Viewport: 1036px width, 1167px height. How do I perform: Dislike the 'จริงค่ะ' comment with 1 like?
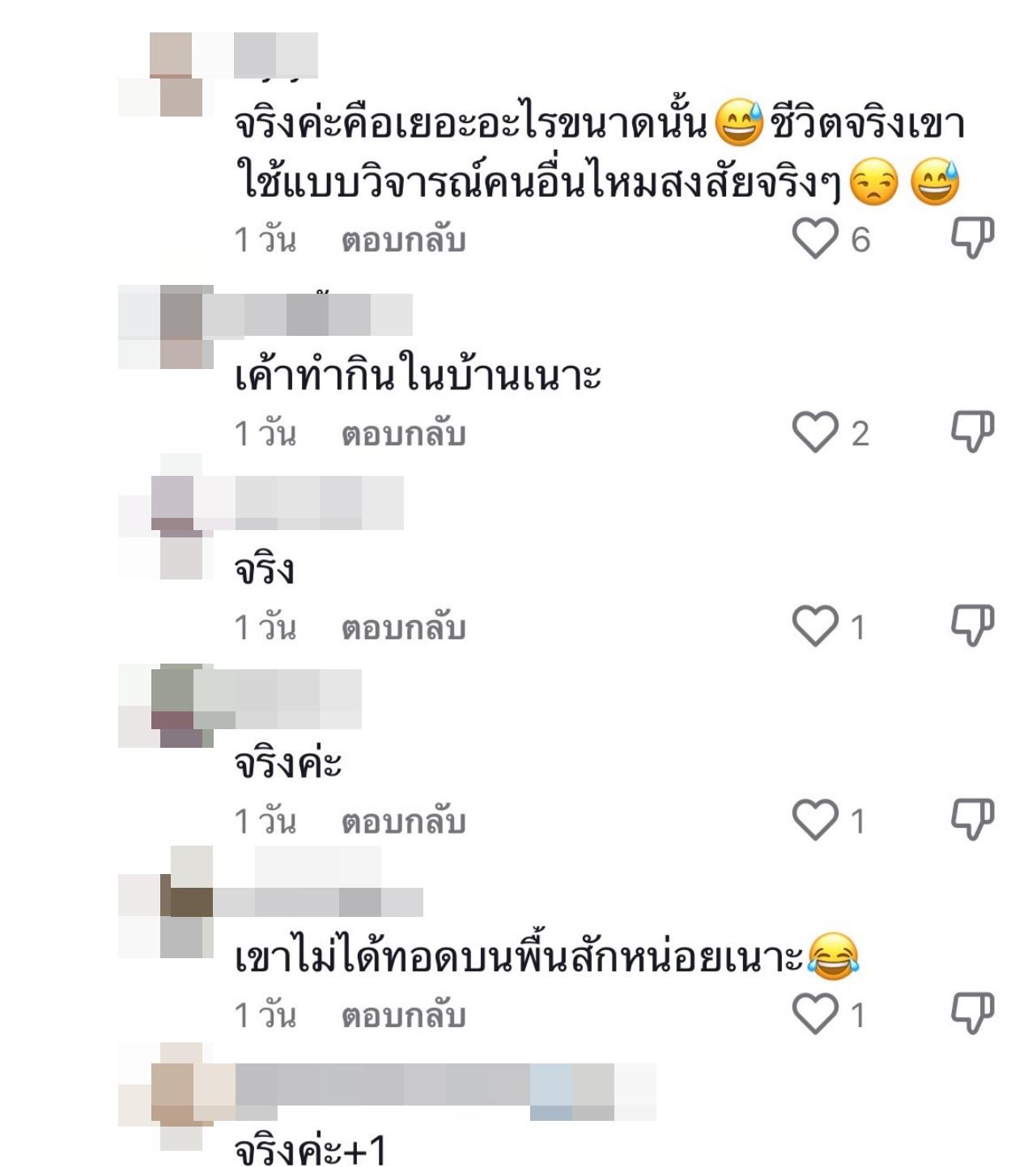click(x=971, y=819)
